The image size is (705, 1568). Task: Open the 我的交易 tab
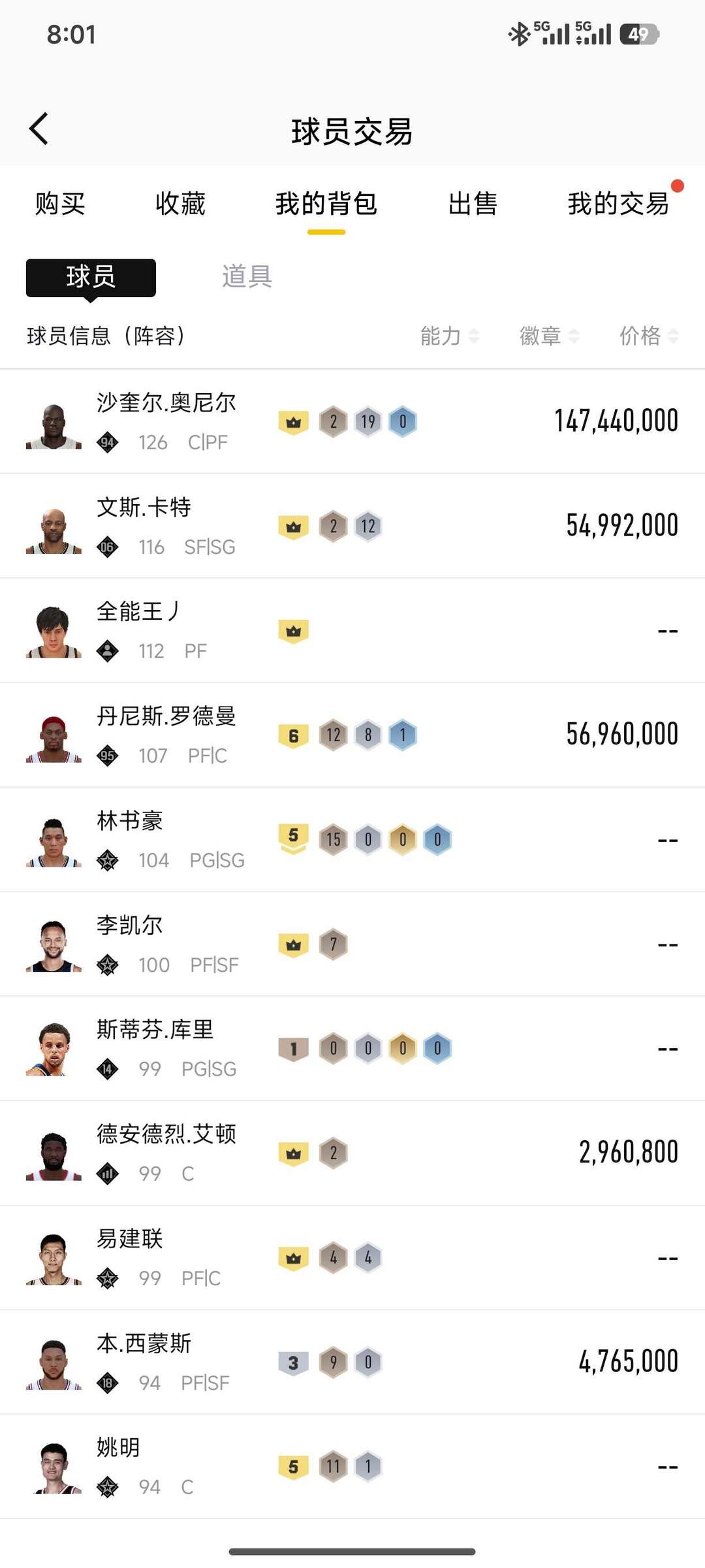point(618,204)
